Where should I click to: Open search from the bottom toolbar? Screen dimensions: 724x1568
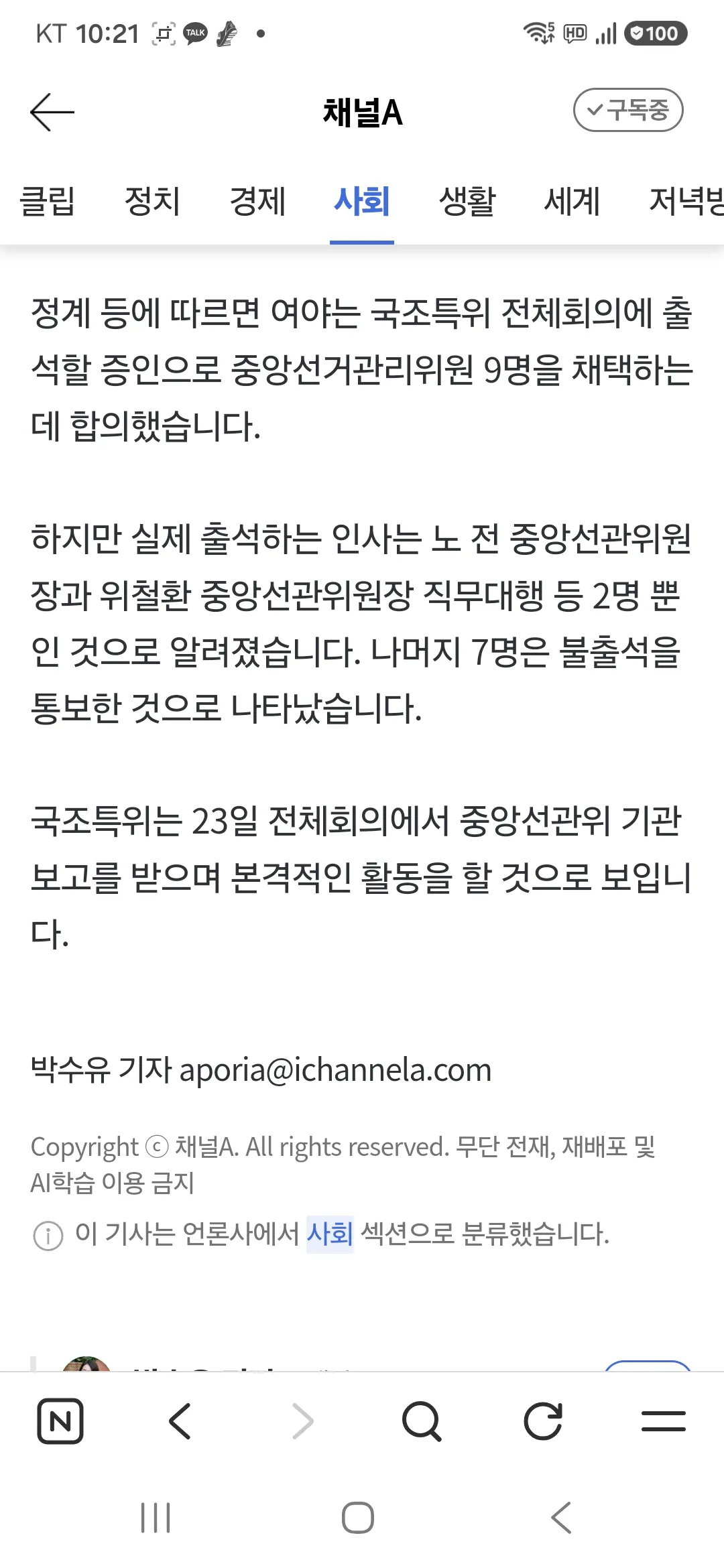coord(422,1421)
